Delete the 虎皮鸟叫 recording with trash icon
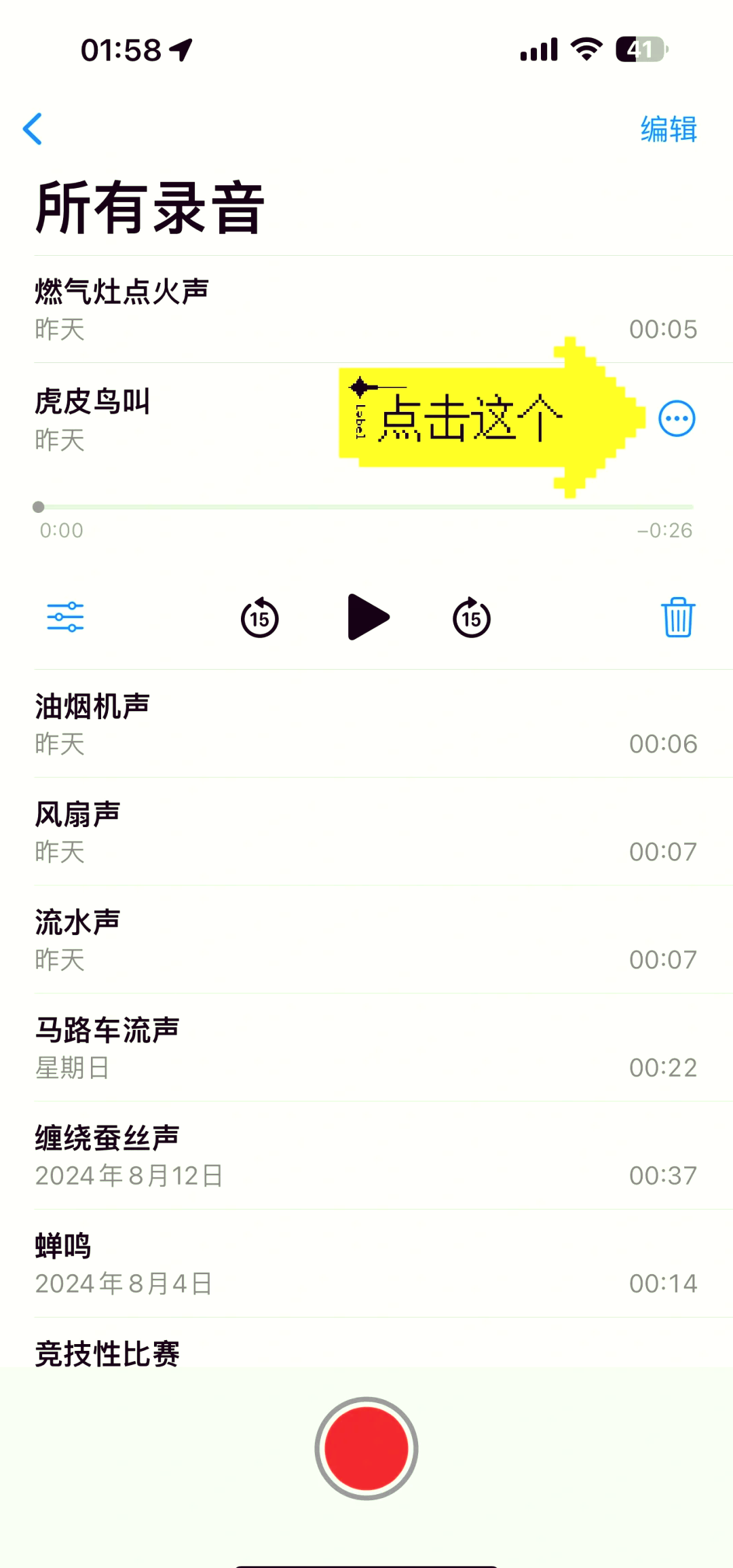Viewport: 733px width, 1568px height. [677, 617]
